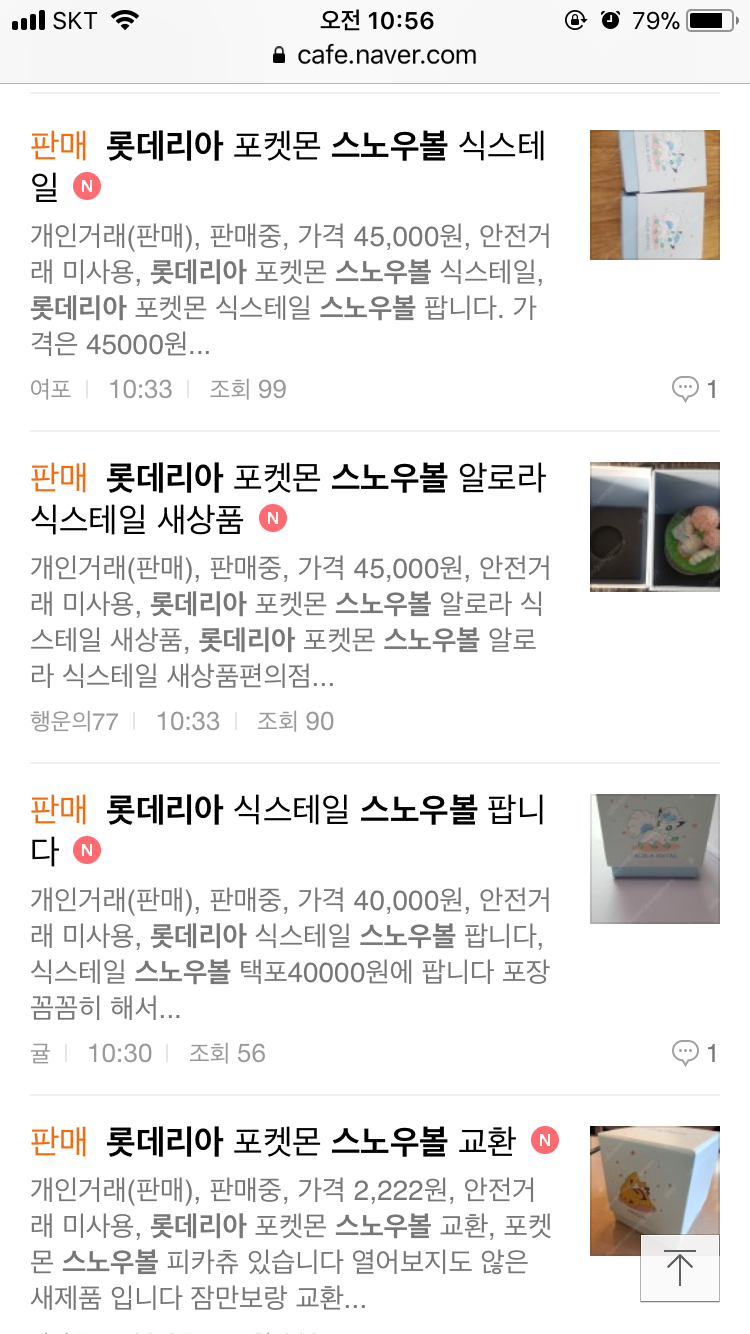Open comments on 여포's listing
This screenshot has height=1334, width=750.
pyautogui.click(x=695, y=389)
